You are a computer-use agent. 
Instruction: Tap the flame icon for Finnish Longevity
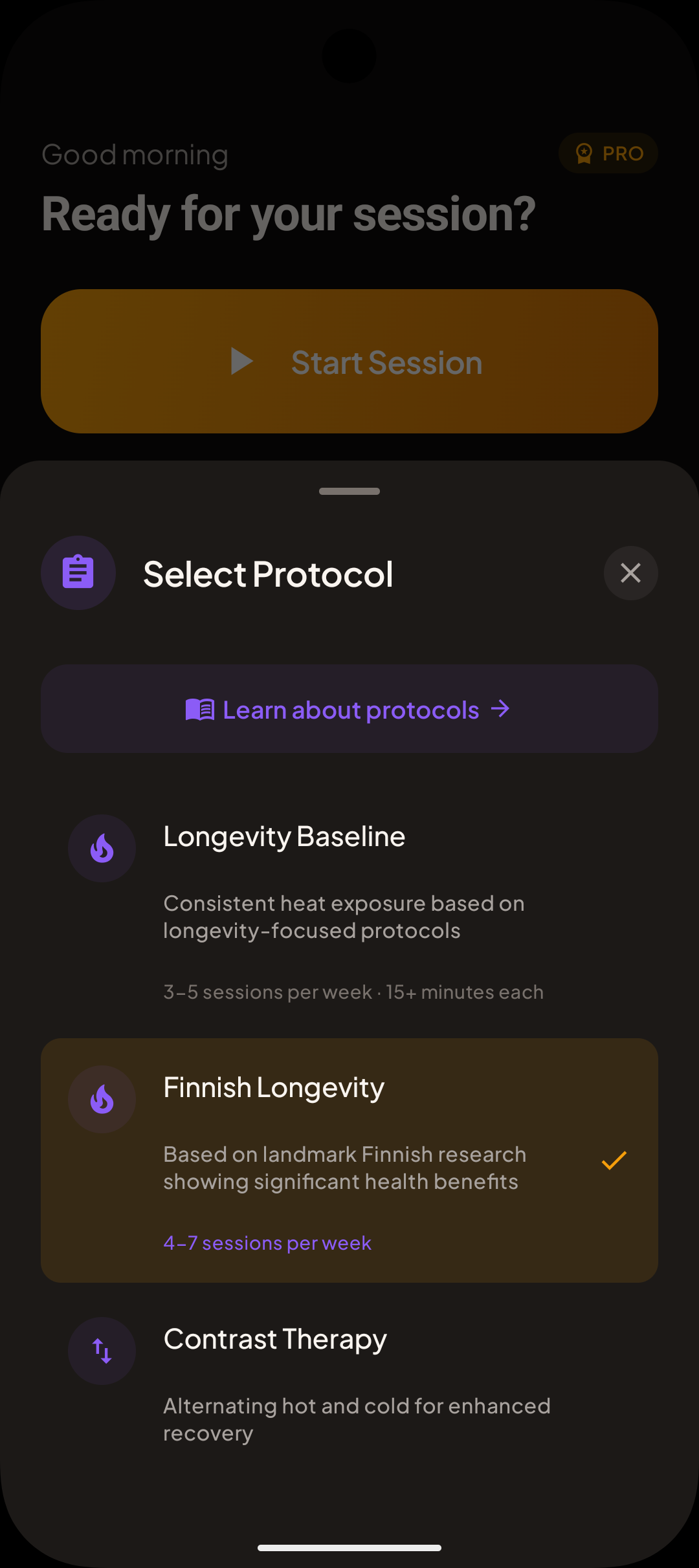click(x=102, y=1099)
